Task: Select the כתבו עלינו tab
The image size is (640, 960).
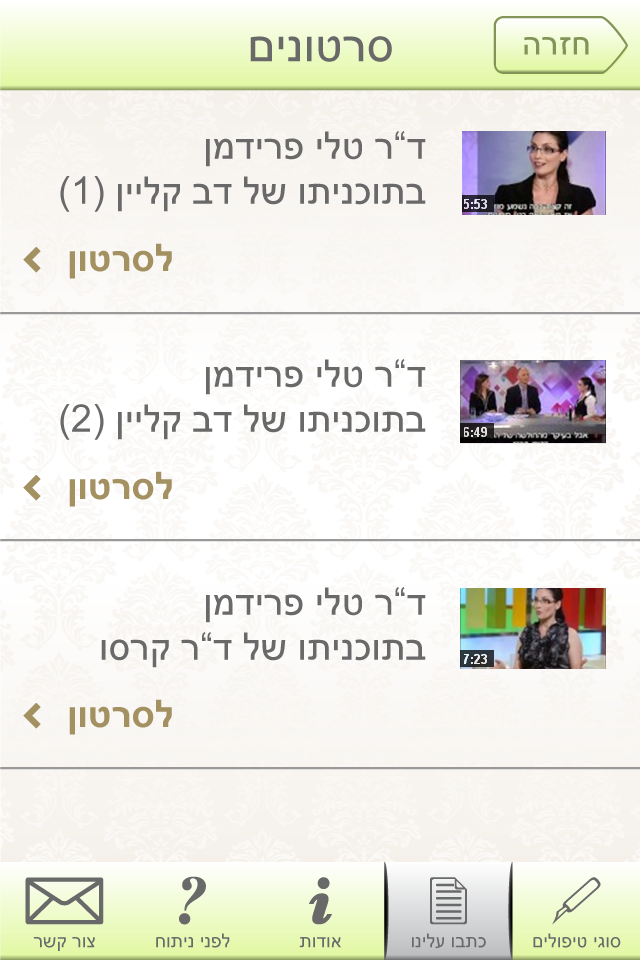Action: 448,912
